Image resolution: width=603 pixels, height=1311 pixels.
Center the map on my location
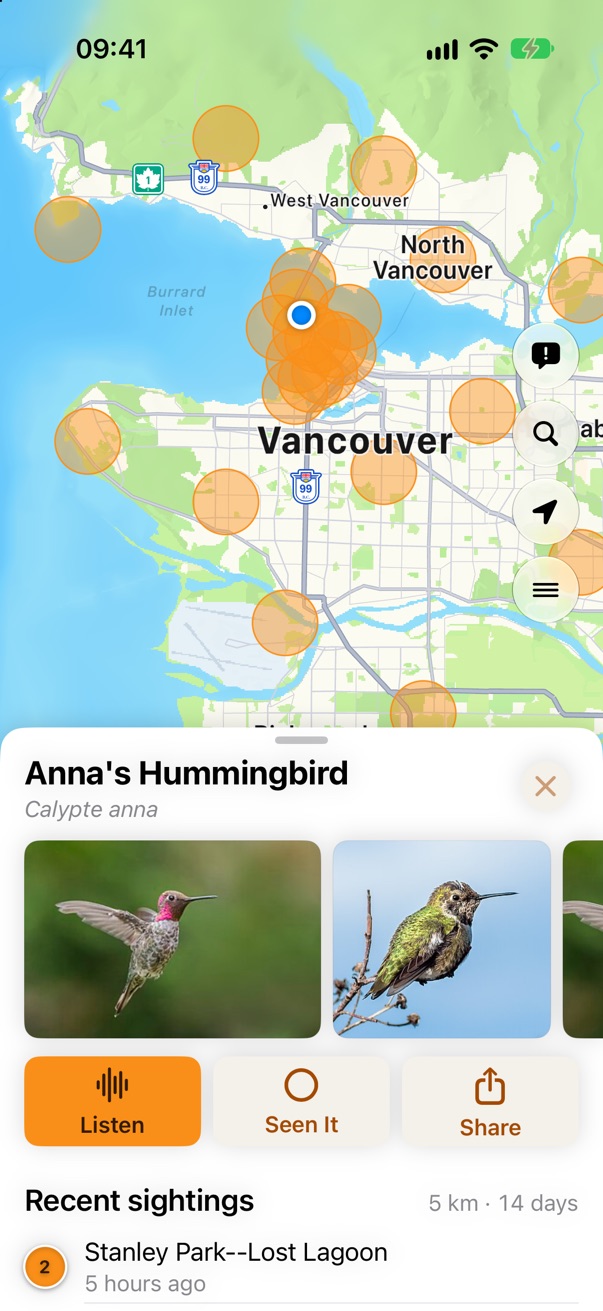click(x=545, y=512)
